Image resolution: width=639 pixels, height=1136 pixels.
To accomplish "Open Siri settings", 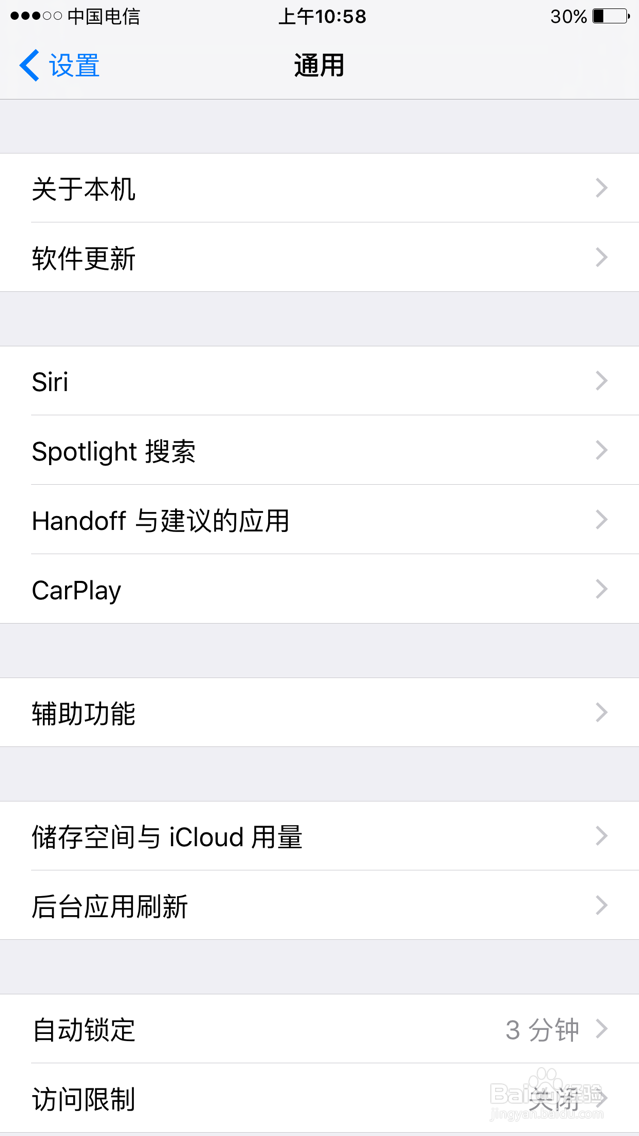I will pyautogui.click(x=320, y=381).
